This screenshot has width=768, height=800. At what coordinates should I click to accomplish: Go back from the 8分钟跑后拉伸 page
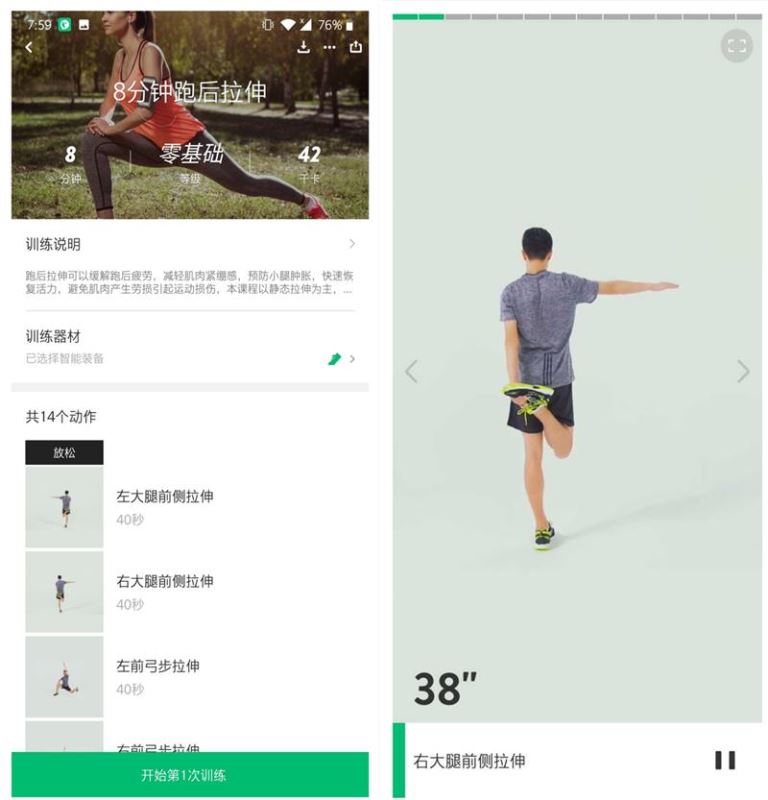[29, 47]
